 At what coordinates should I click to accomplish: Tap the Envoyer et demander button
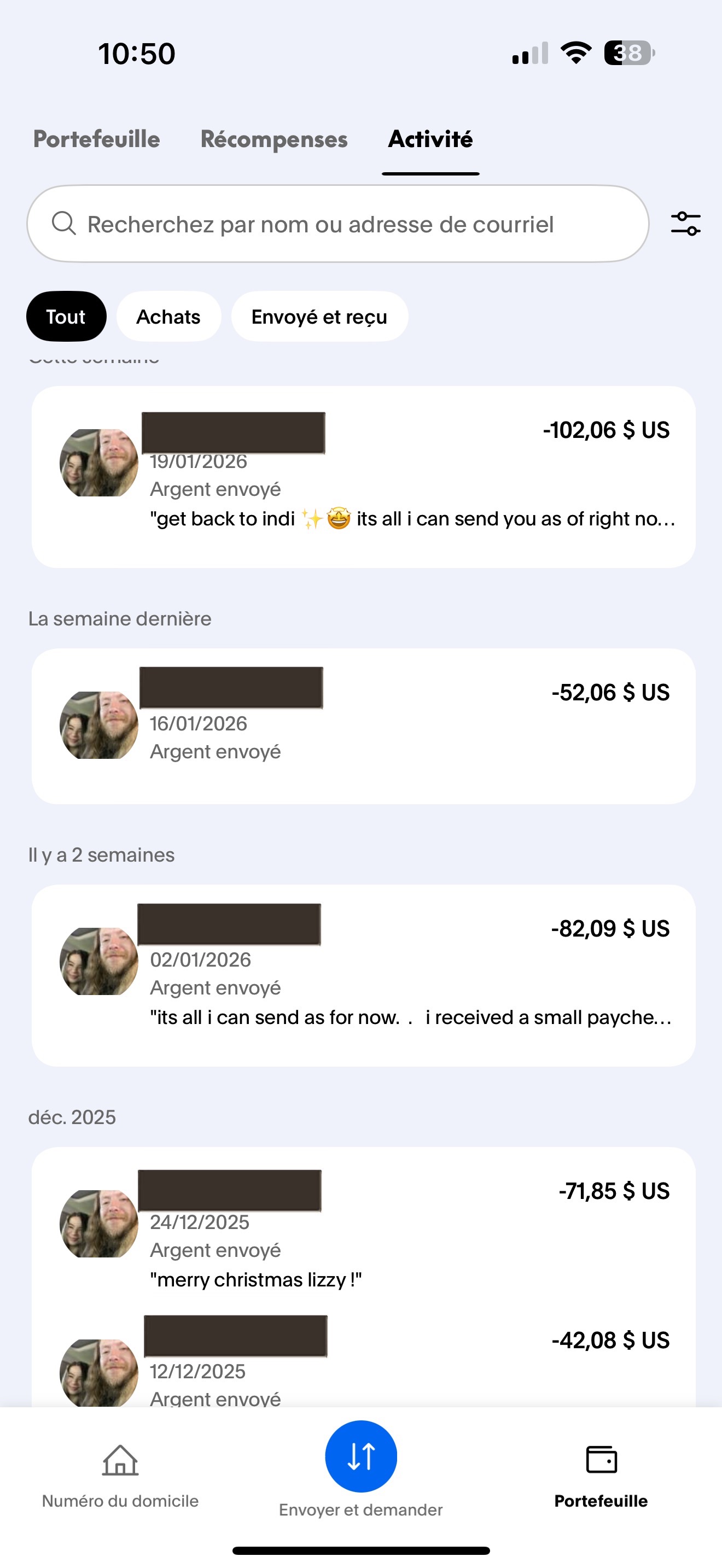coord(361,1457)
